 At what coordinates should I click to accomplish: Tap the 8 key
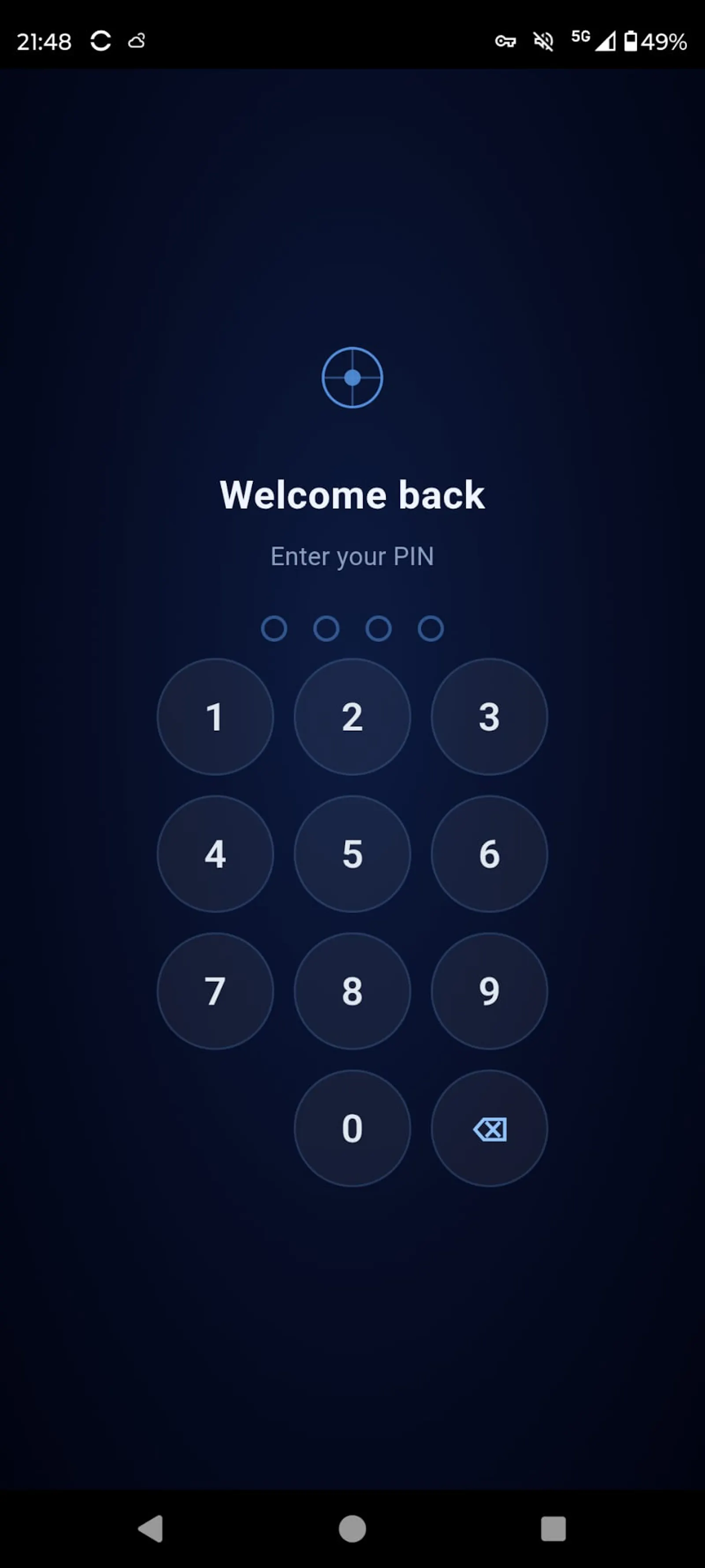pyautogui.click(x=352, y=991)
